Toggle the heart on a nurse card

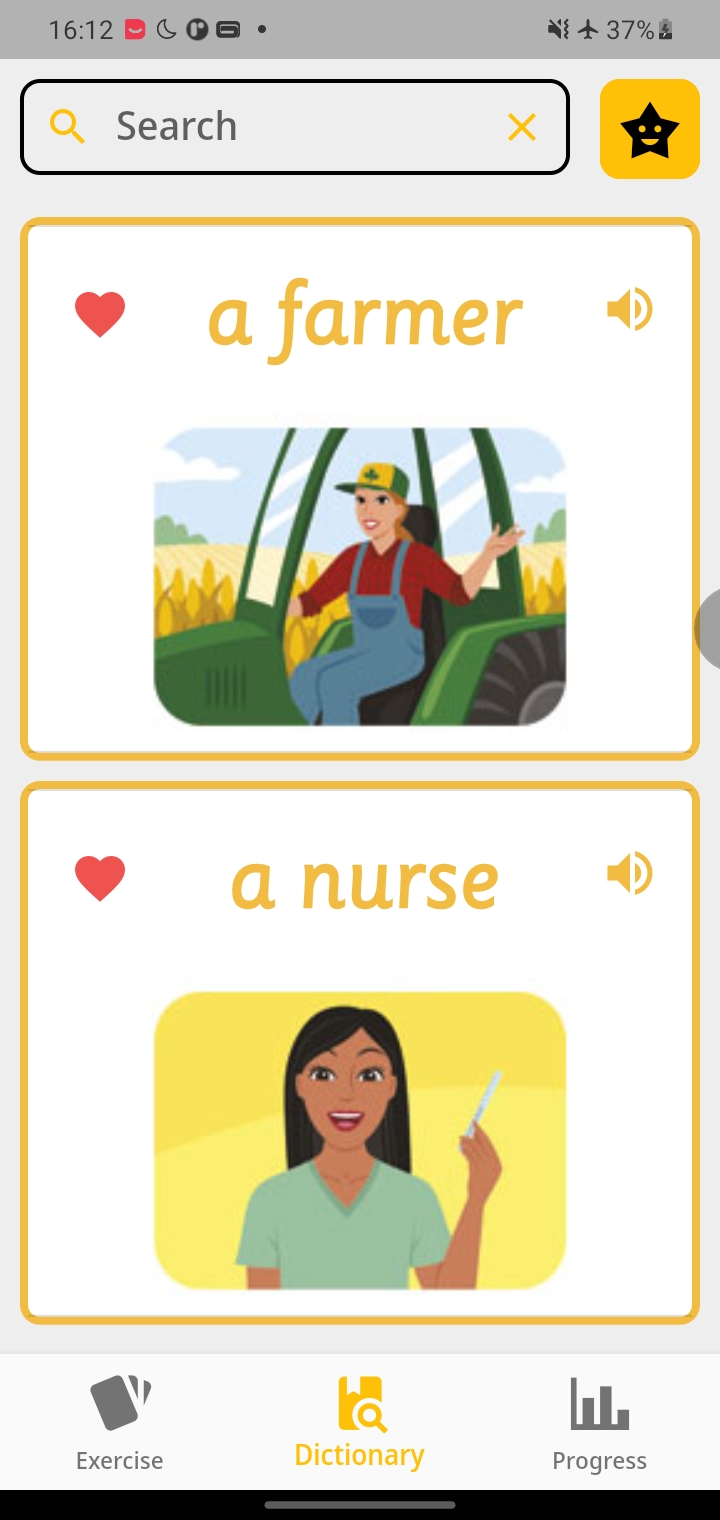click(x=100, y=878)
